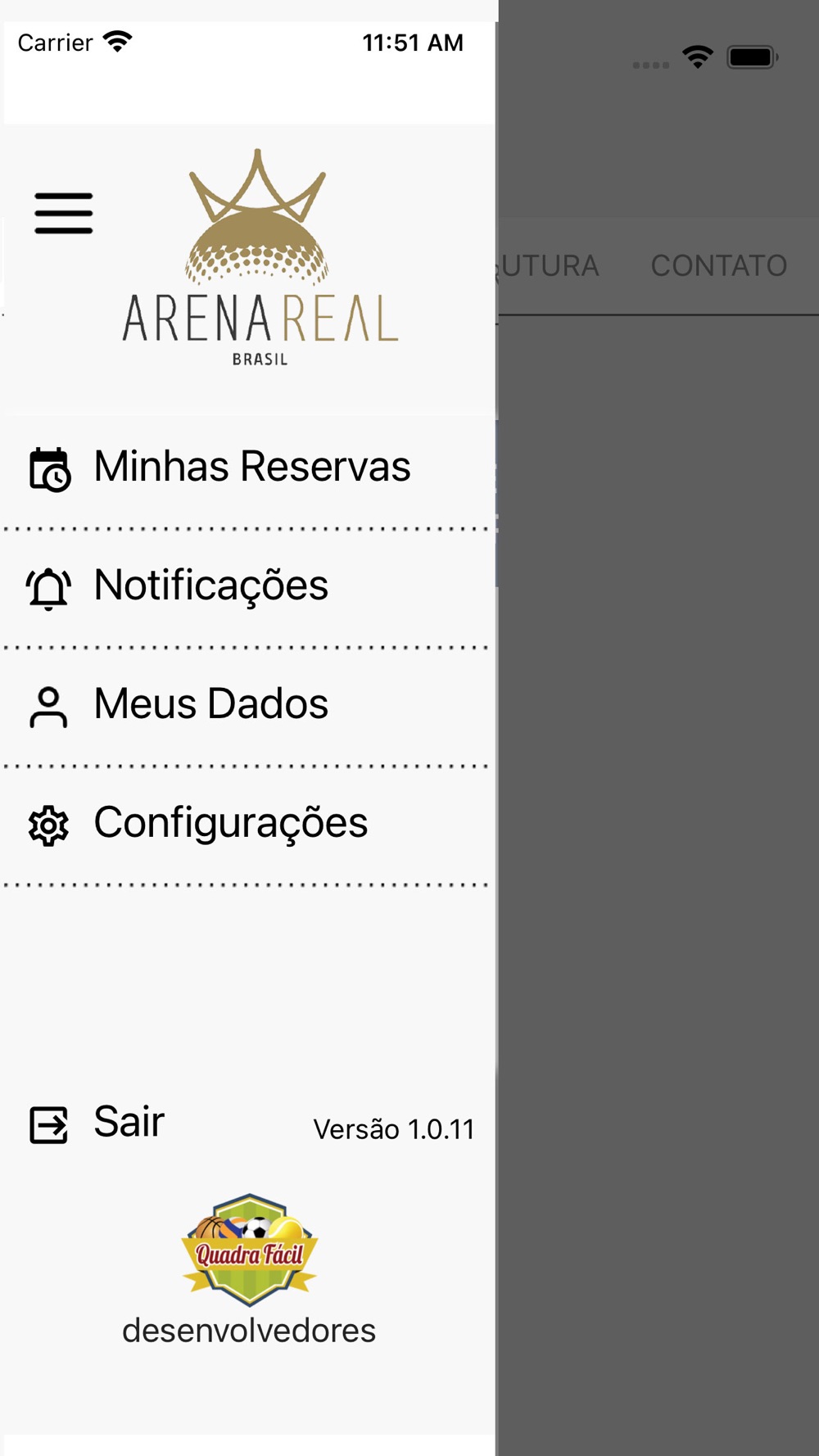
Task: Tap Sair to log out
Action: point(97,1124)
